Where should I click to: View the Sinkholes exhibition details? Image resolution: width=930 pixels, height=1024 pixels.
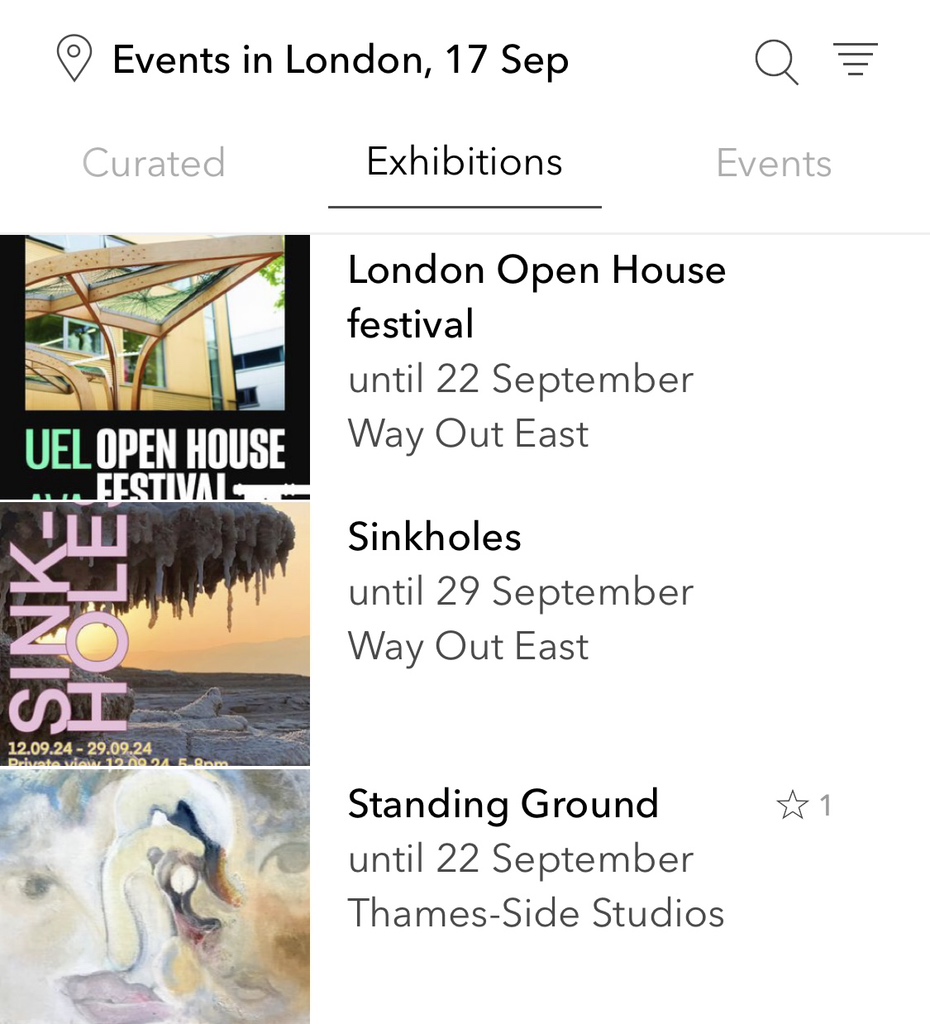pyautogui.click(x=434, y=538)
